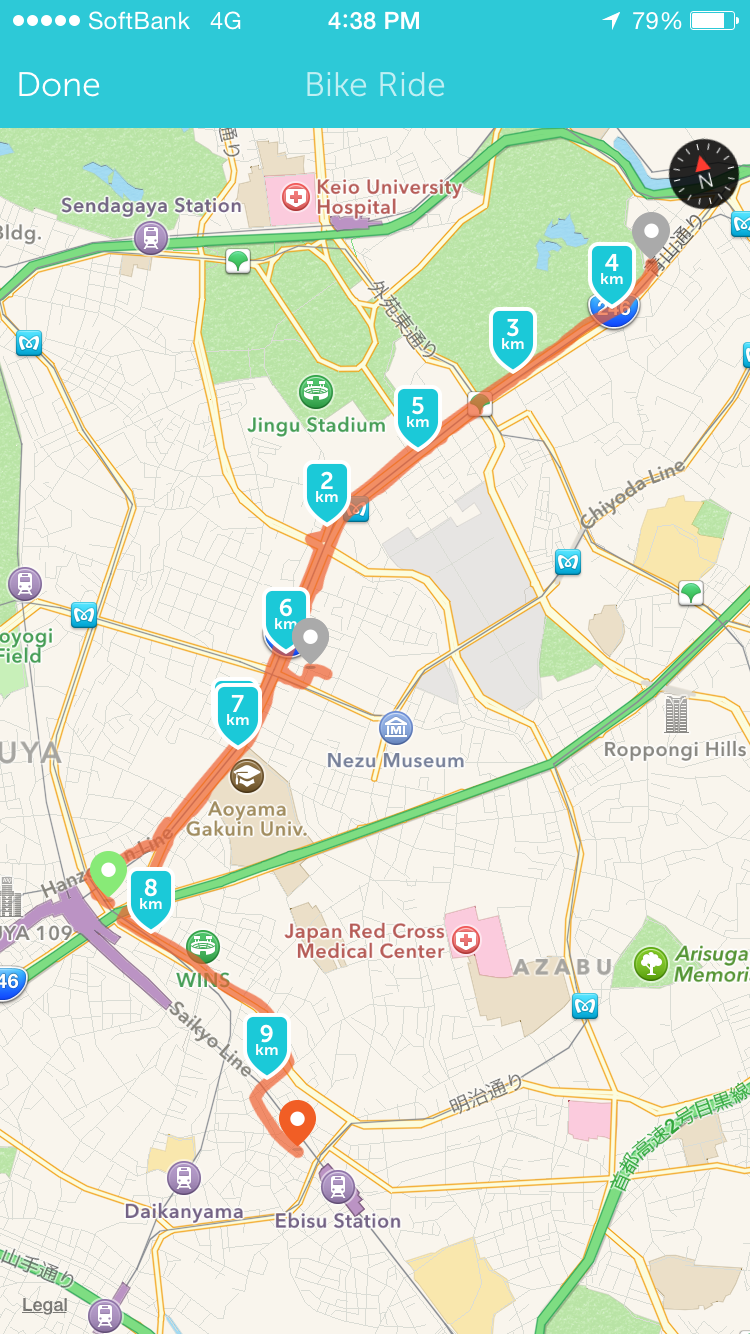Select the Japan Red Cross Medical Center marker
The height and width of the screenshot is (1334, 750).
pos(465,940)
